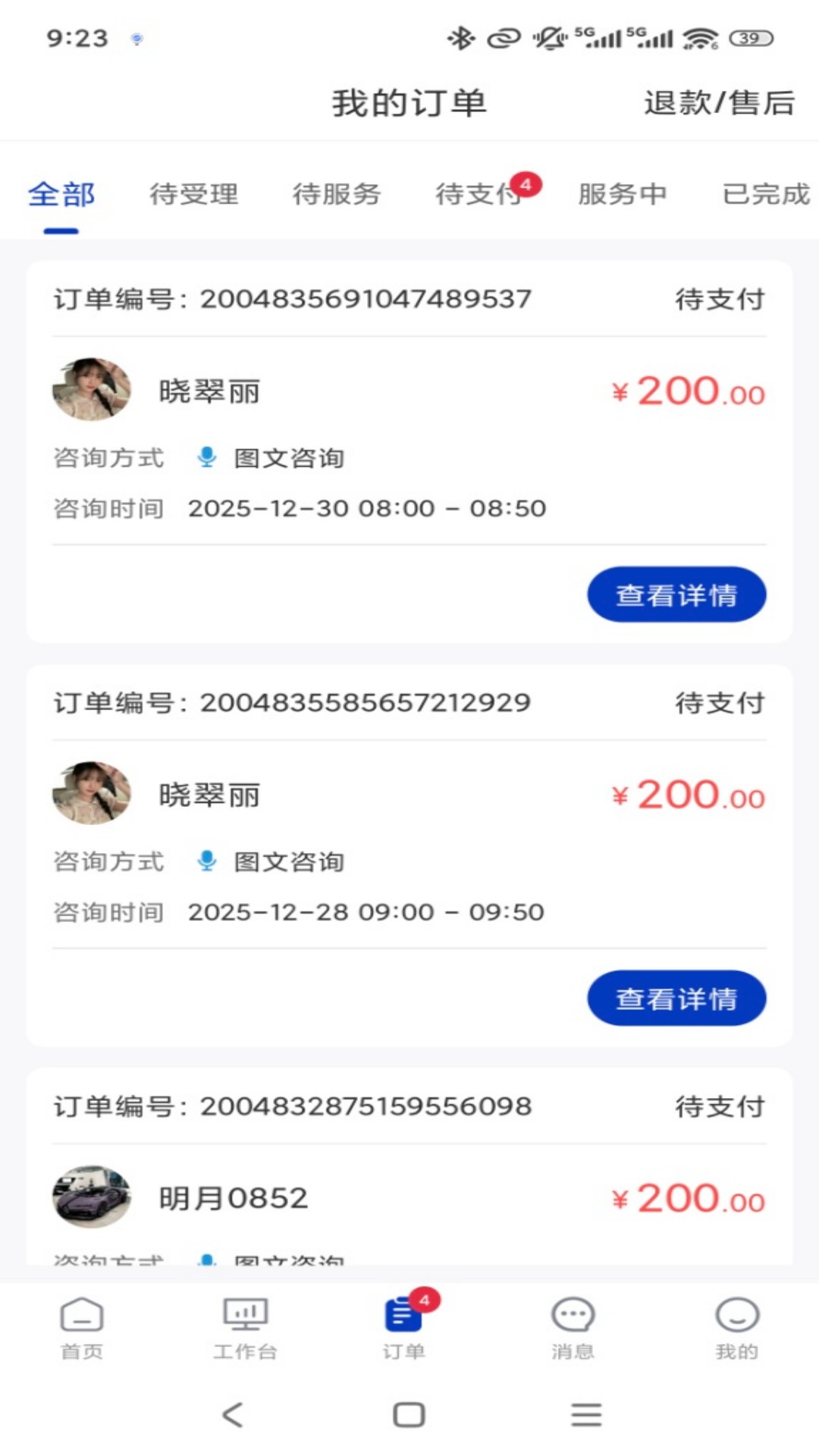Image resolution: width=819 pixels, height=1456 pixels.
Task: Click the microphone icon beside 图文咨询
Action: coord(205,457)
